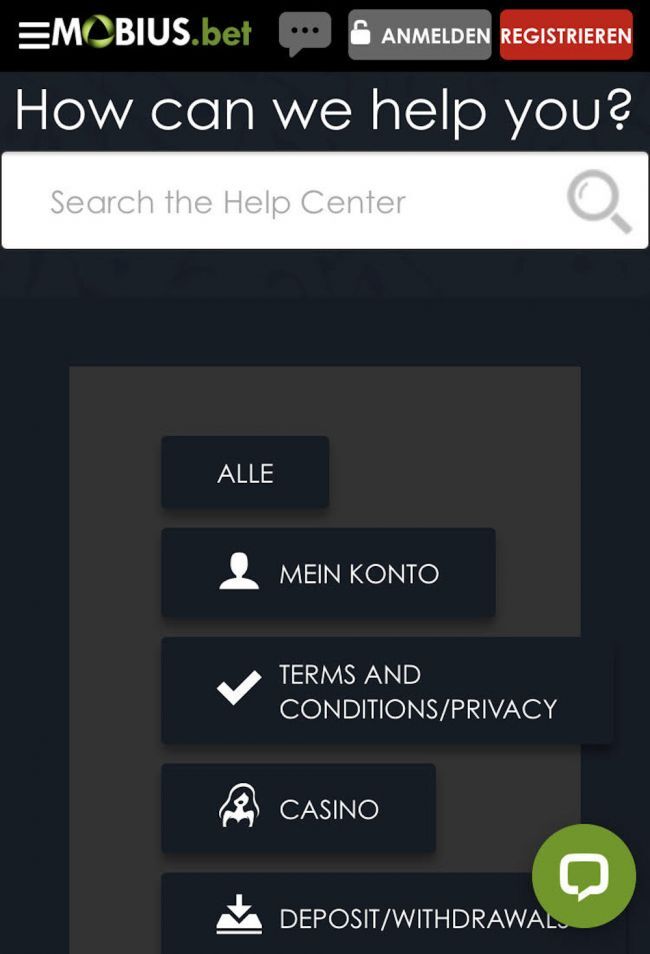Tap the Anmelden login button

click(420, 36)
